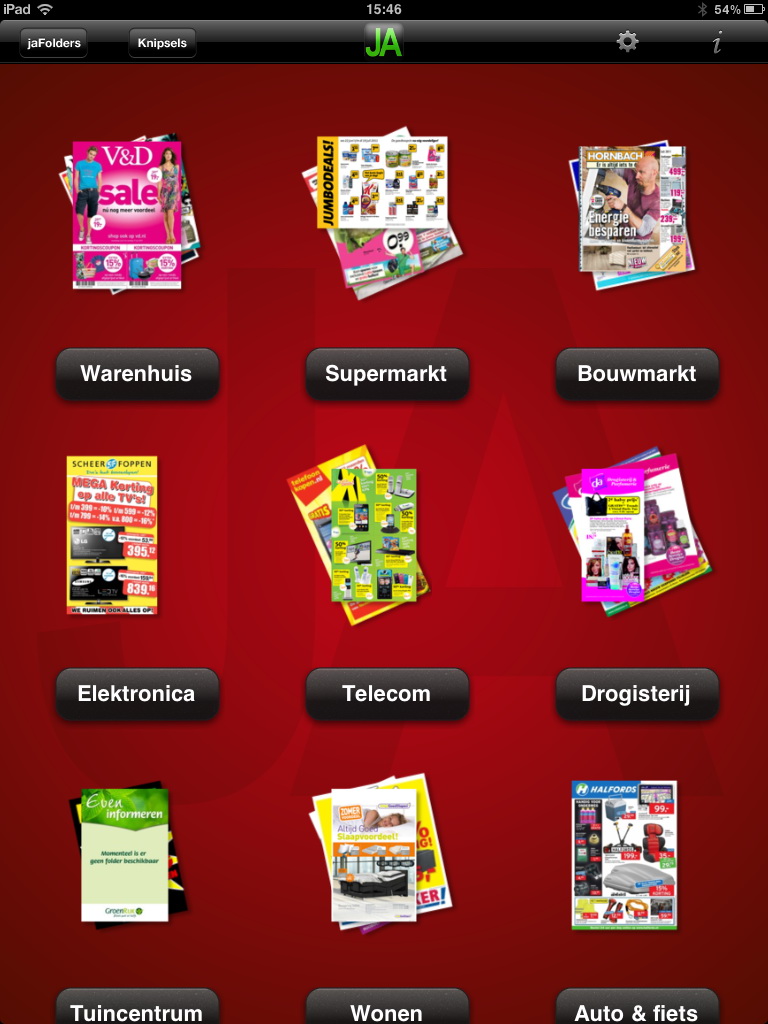The height and width of the screenshot is (1024, 768).
Task: Select the Tuincentrum category button
Action: [136, 1008]
